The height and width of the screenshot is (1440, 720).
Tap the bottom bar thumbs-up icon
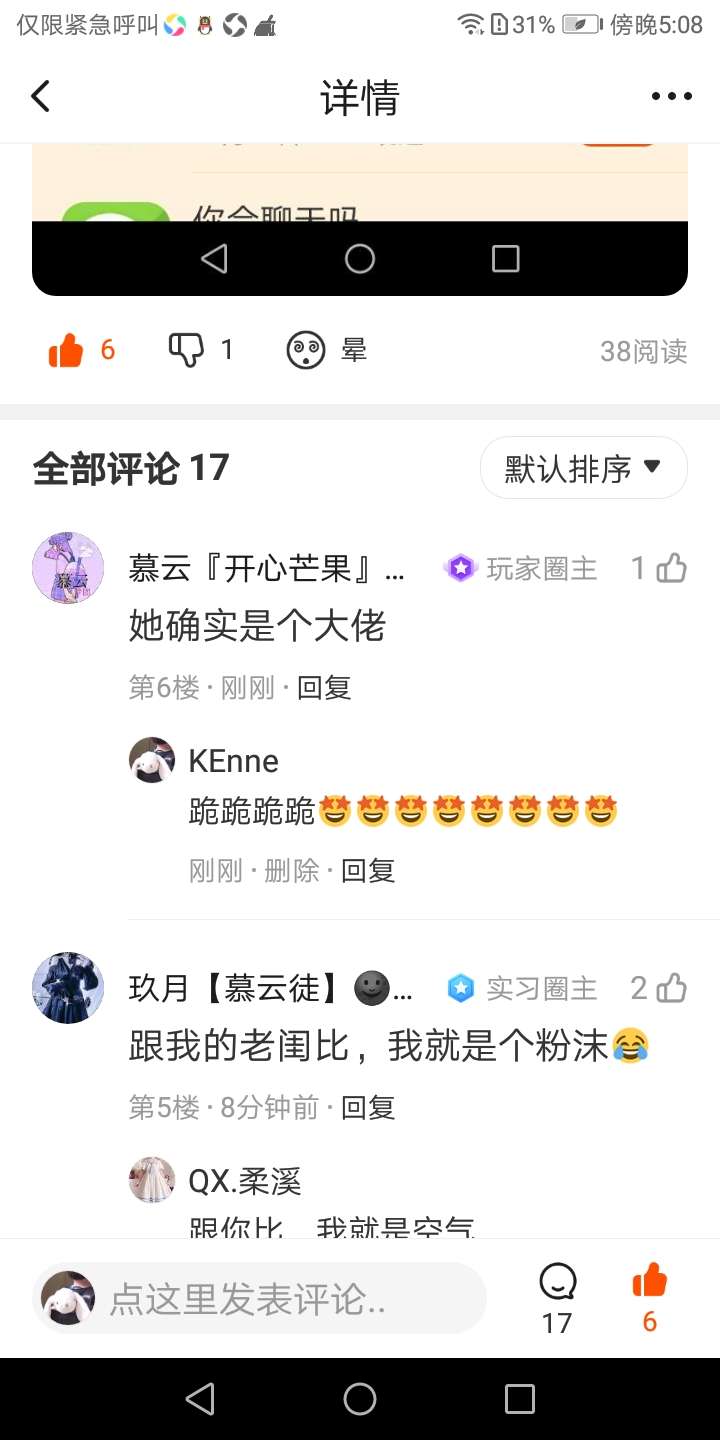[649, 1281]
